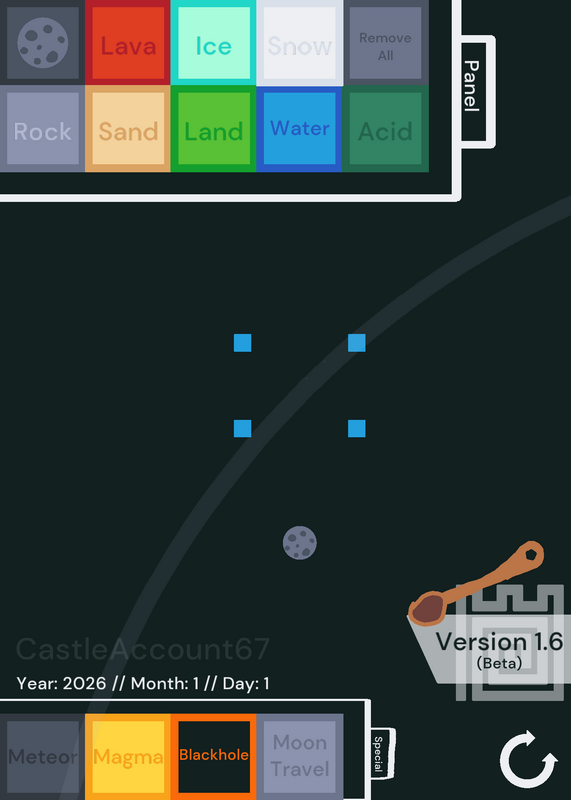Image resolution: width=571 pixels, height=800 pixels.
Task: Tap the moon in the play area
Action: click(300, 543)
